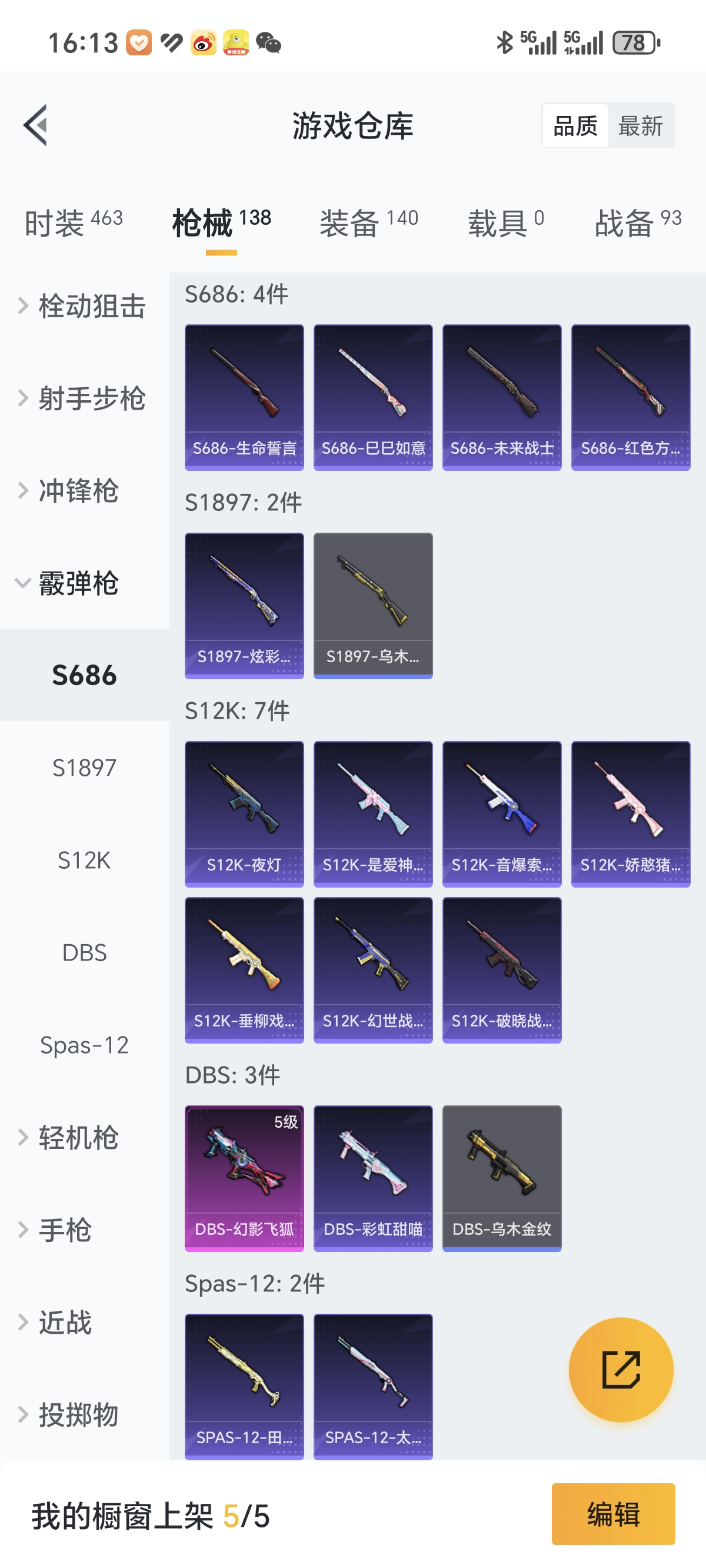Jump to S12K in sidebar
Viewport: 706px width, 1568px height.
[x=84, y=860]
